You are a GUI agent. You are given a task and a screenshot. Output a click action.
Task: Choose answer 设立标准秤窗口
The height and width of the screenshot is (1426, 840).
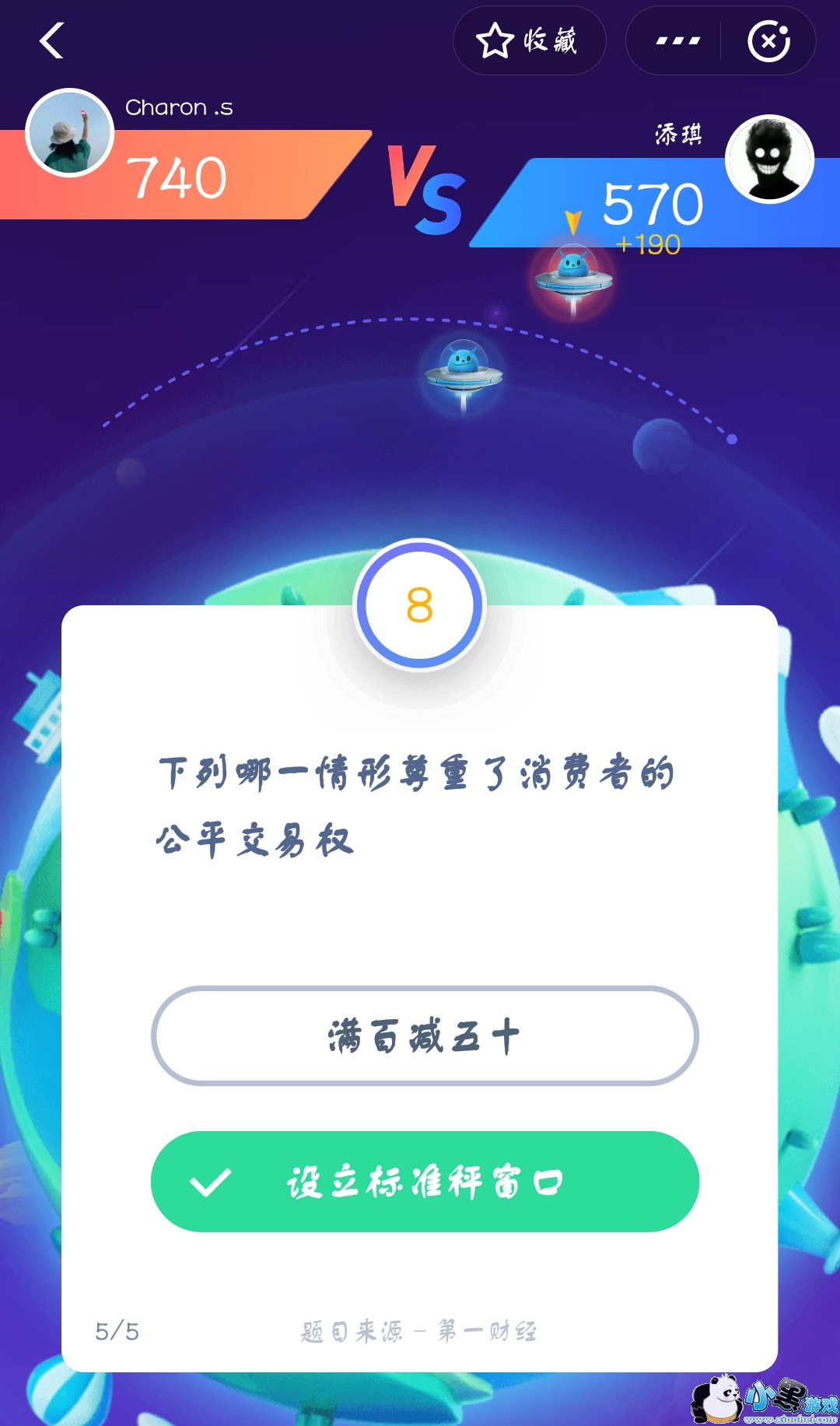(425, 1182)
